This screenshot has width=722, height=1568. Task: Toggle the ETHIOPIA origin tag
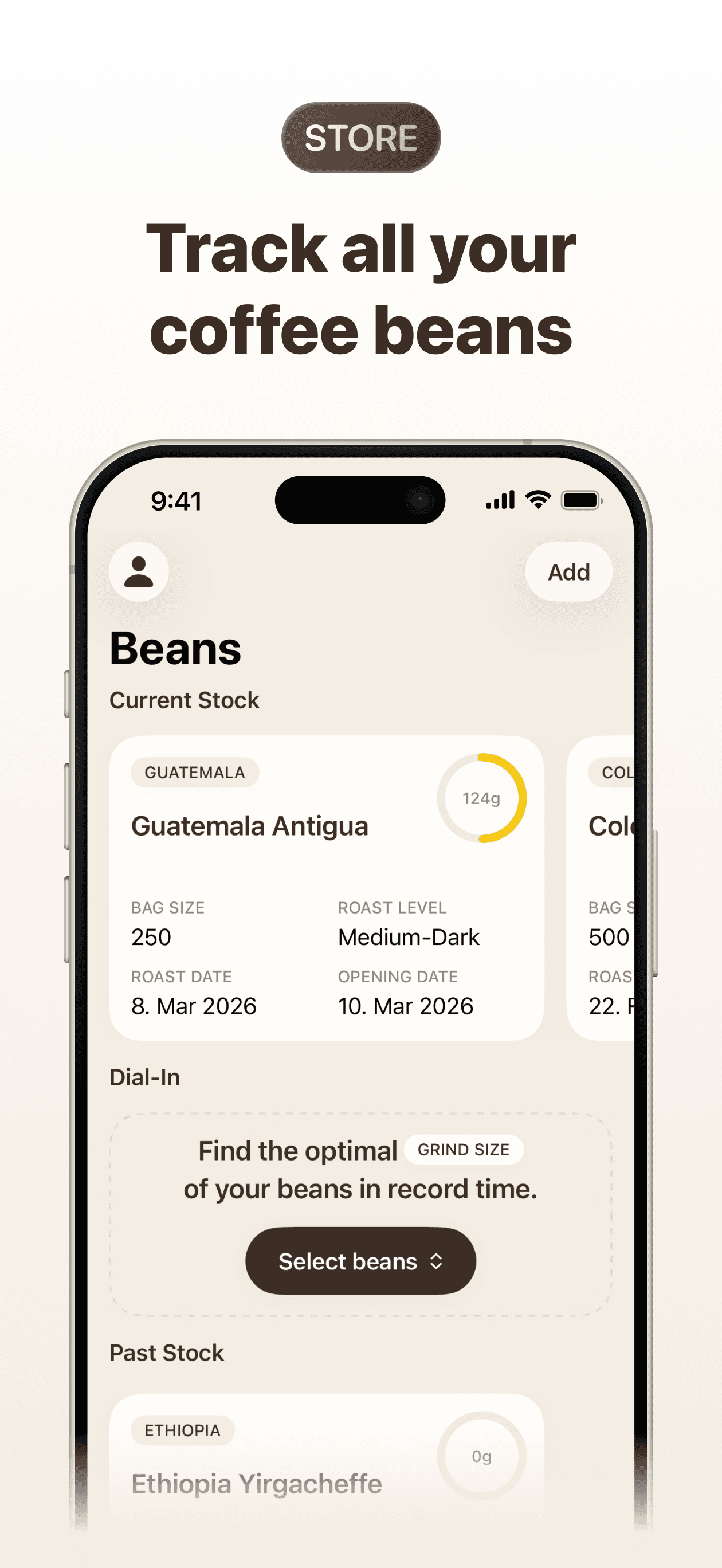[x=183, y=1430]
